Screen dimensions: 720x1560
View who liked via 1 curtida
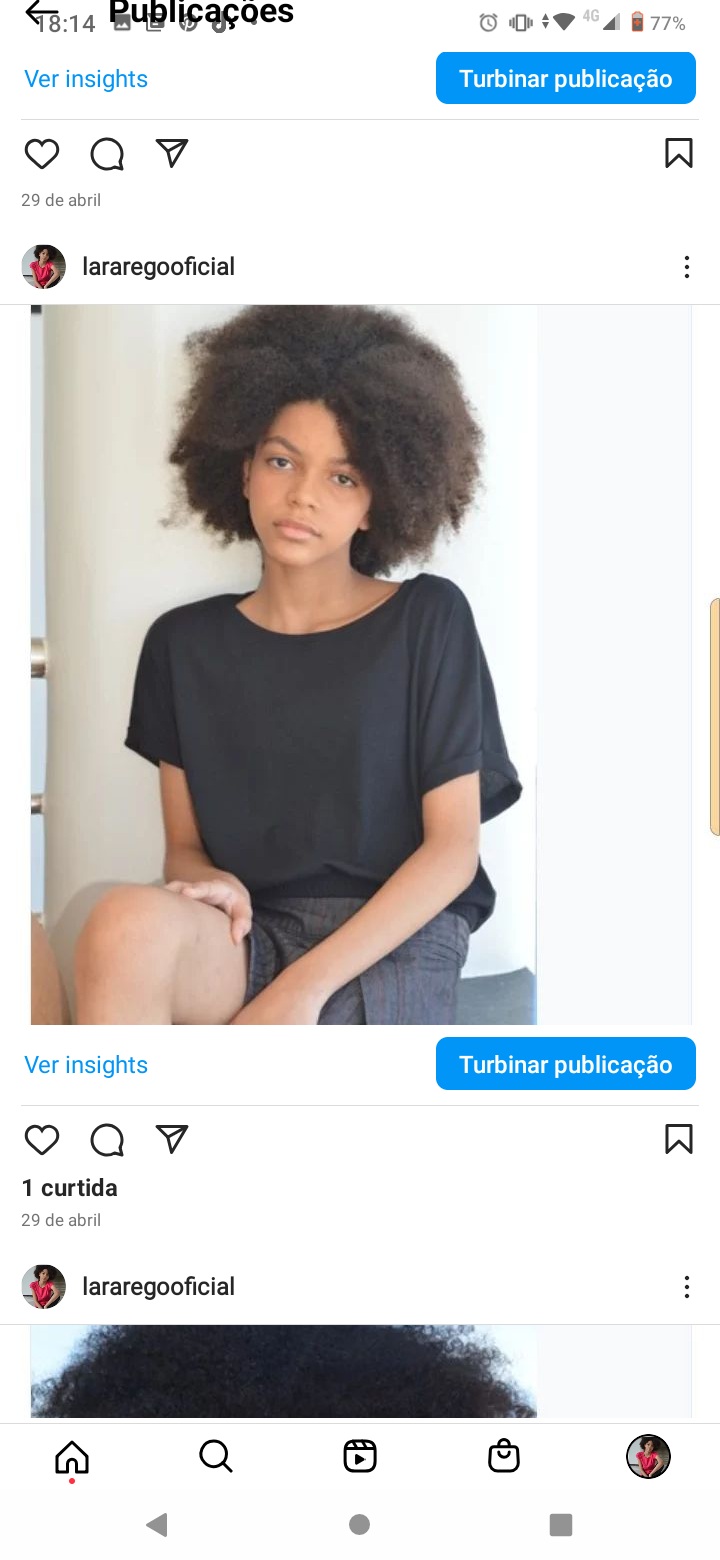pos(70,1188)
